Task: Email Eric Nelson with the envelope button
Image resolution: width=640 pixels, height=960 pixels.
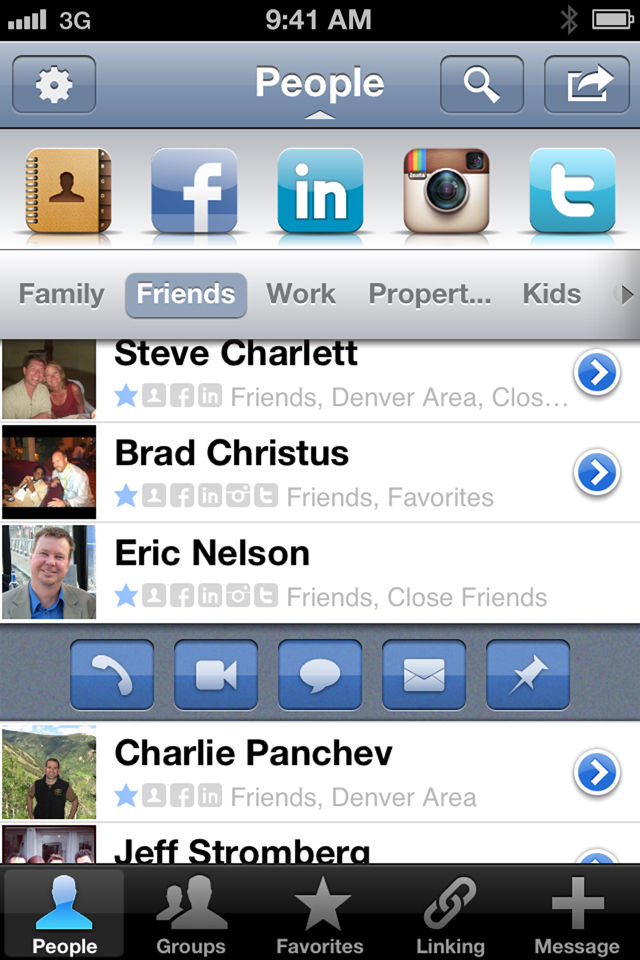Action: (x=424, y=675)
